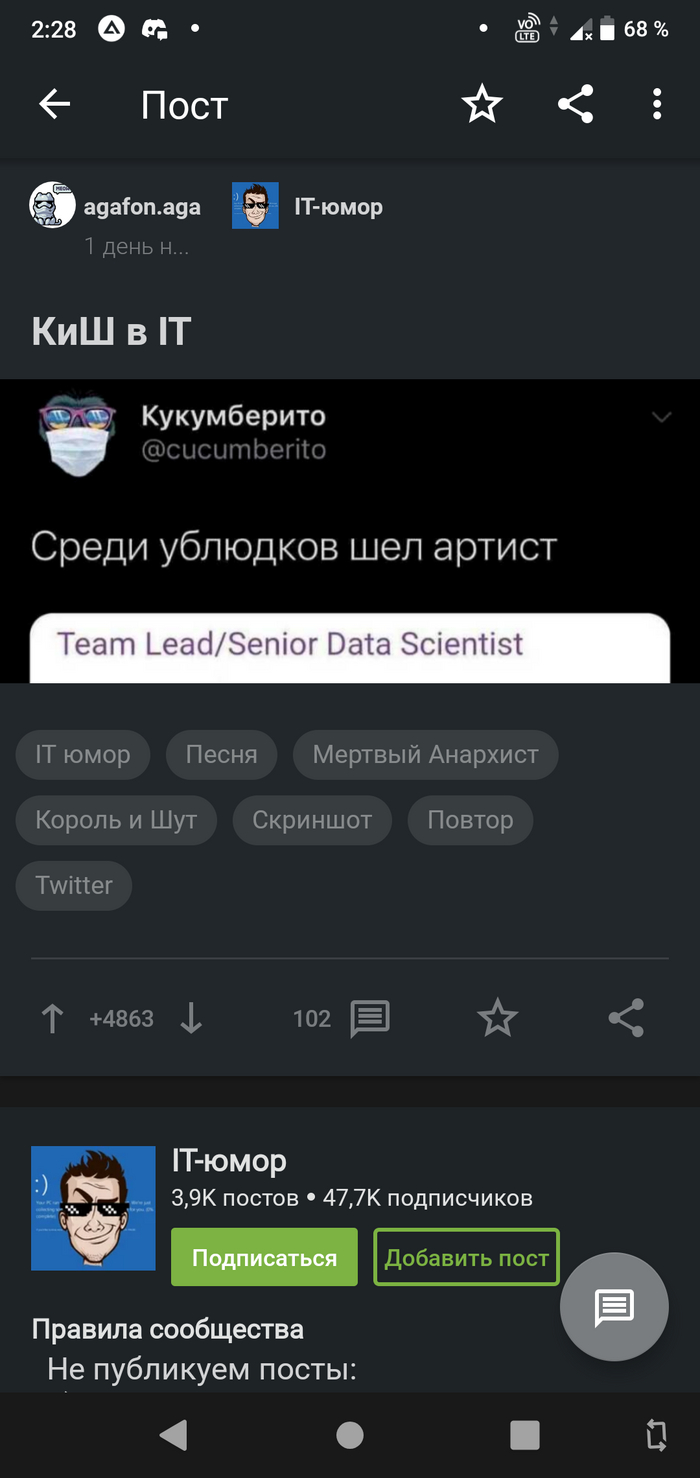This screenshot has width=700, height=1478.
Task: Tap the floating comment button
Action: pos(614,1307)
